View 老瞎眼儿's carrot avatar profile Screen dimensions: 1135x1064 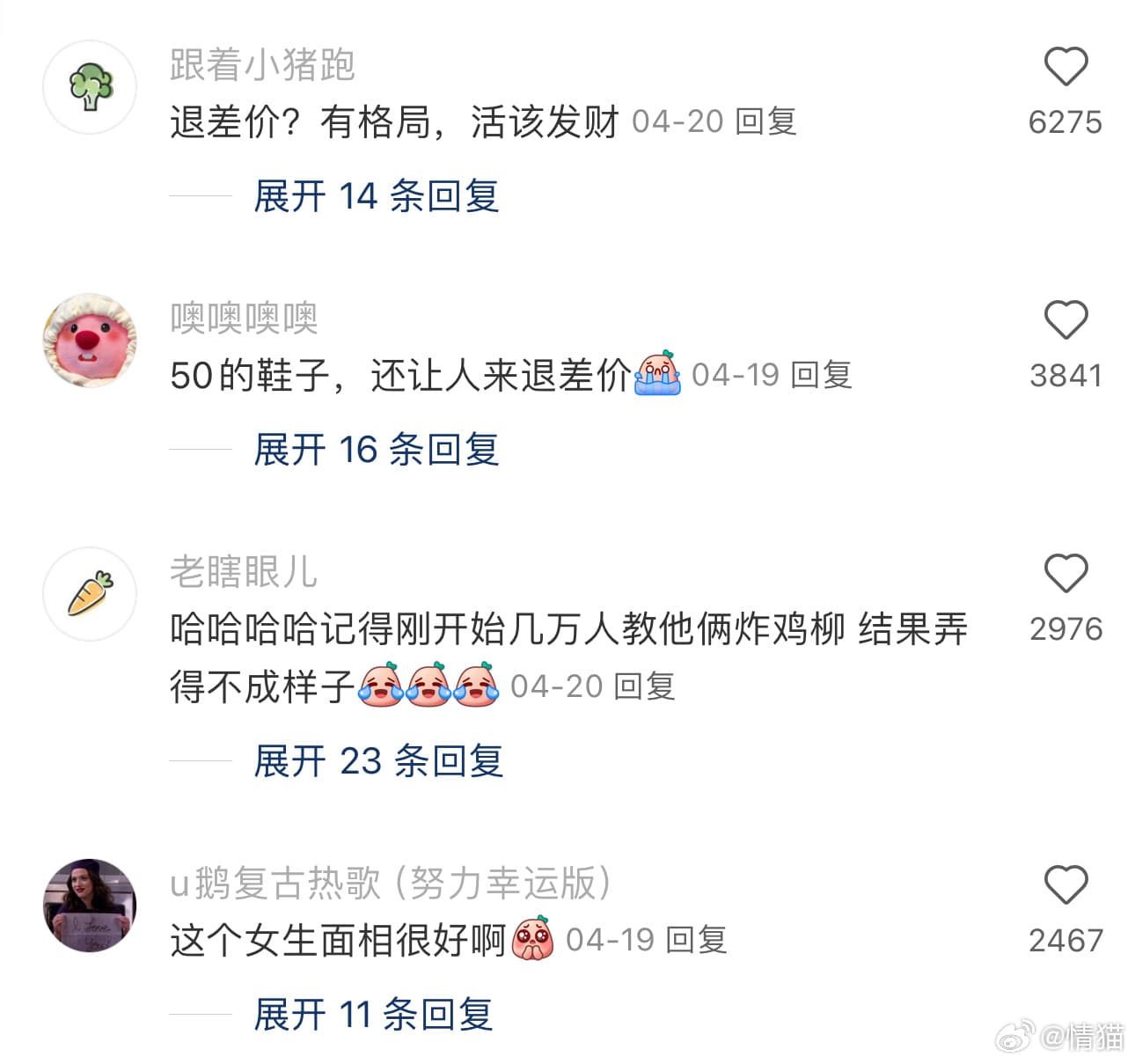[x=91, y=594]
